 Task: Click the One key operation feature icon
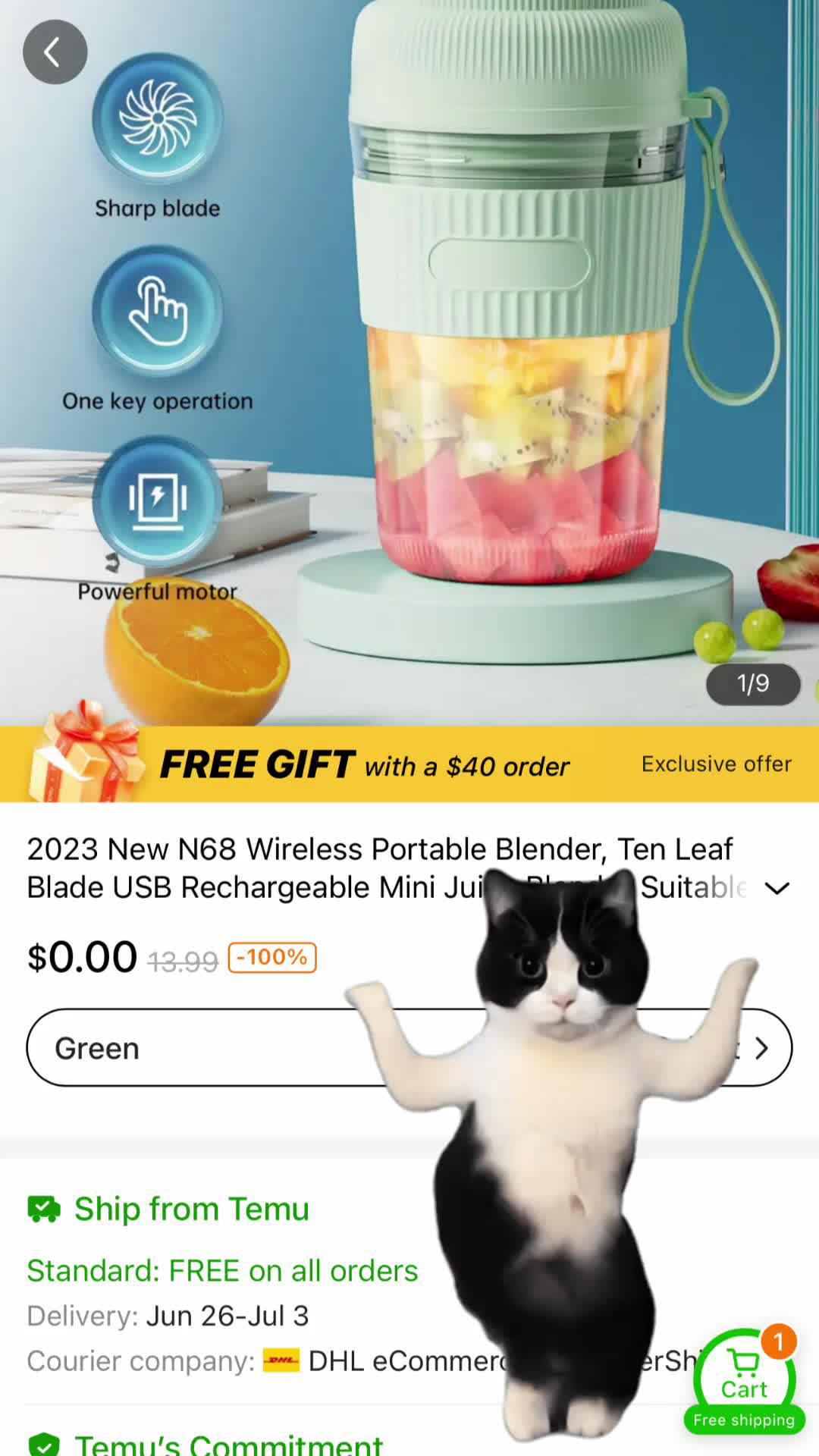pyautogui.click(x=157, y=313)
